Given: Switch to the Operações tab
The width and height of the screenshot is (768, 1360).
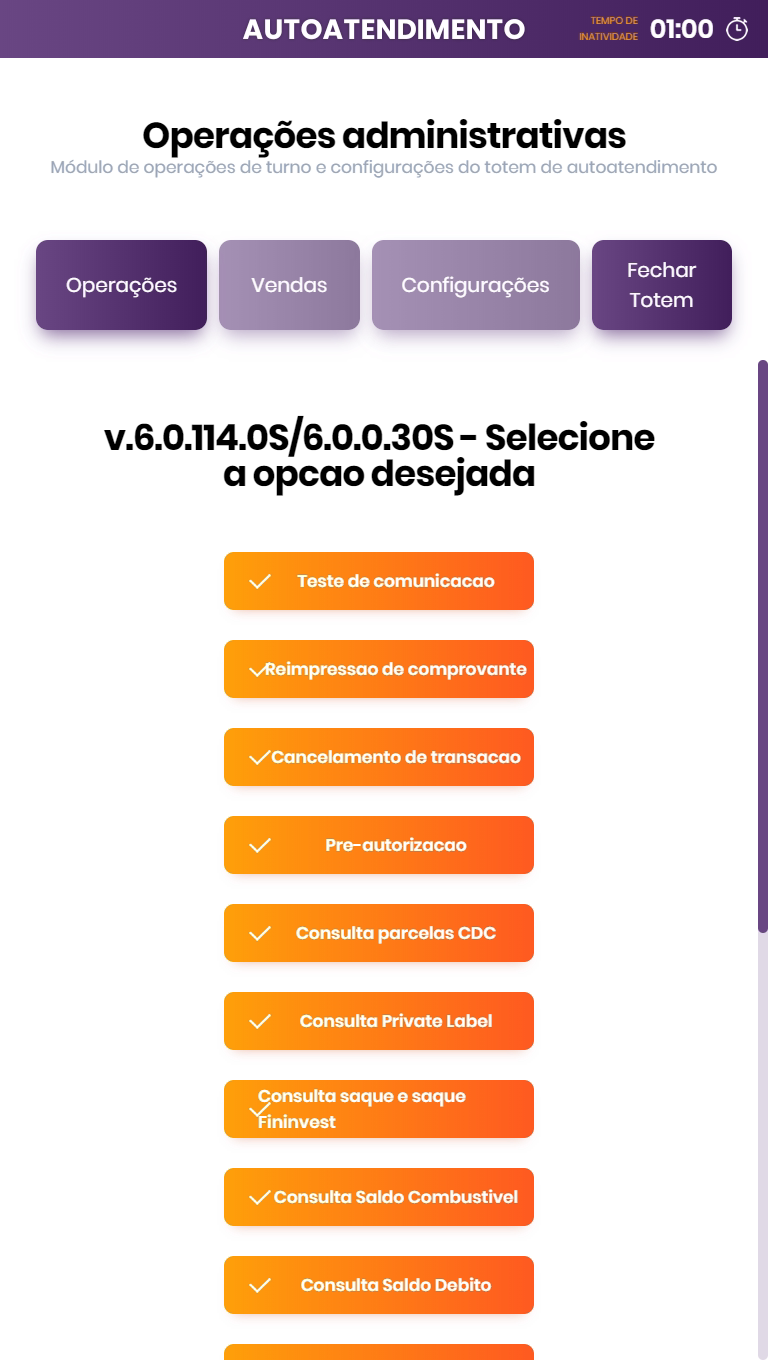Looking at the screenshot, I should point(121,285).
